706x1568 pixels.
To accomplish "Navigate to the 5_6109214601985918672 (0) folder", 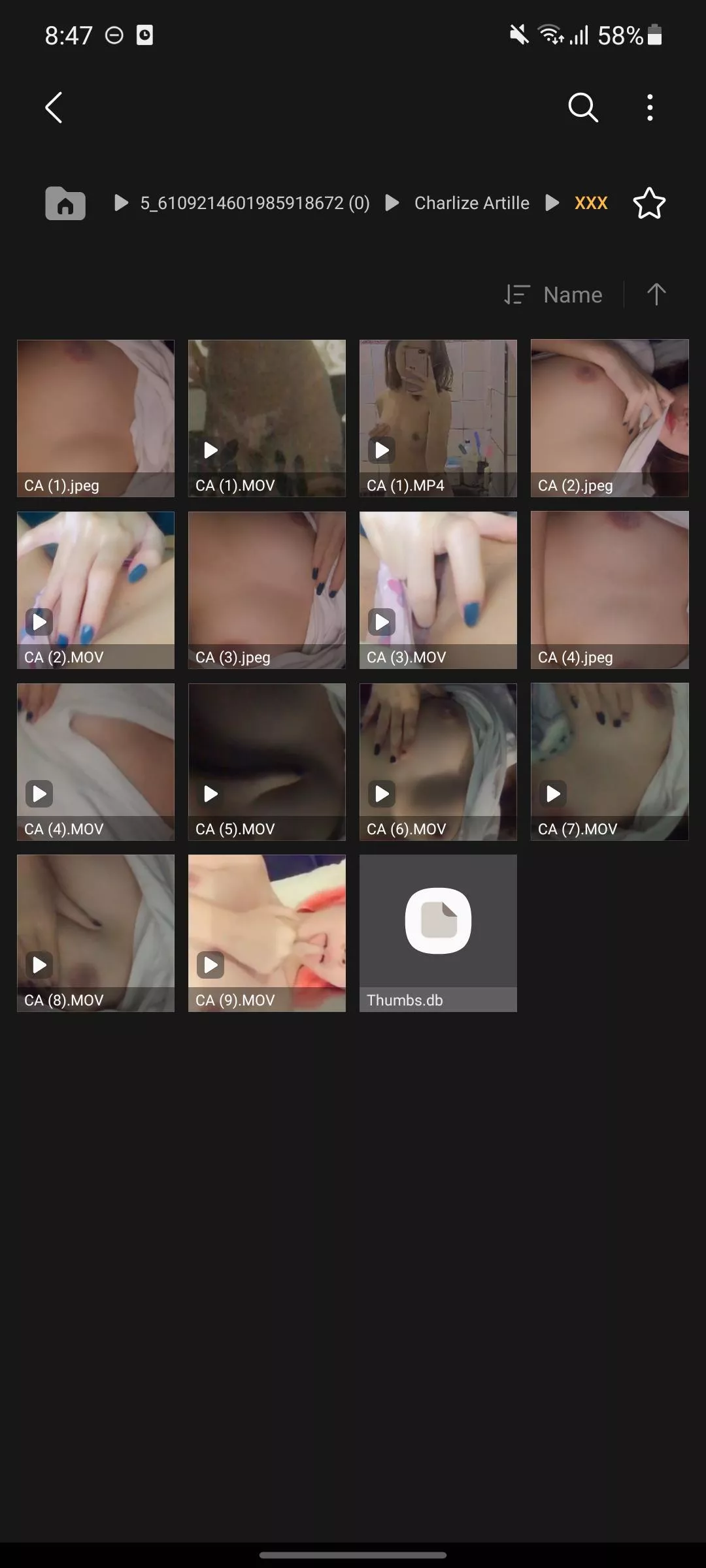I will (x=254, y=203).
